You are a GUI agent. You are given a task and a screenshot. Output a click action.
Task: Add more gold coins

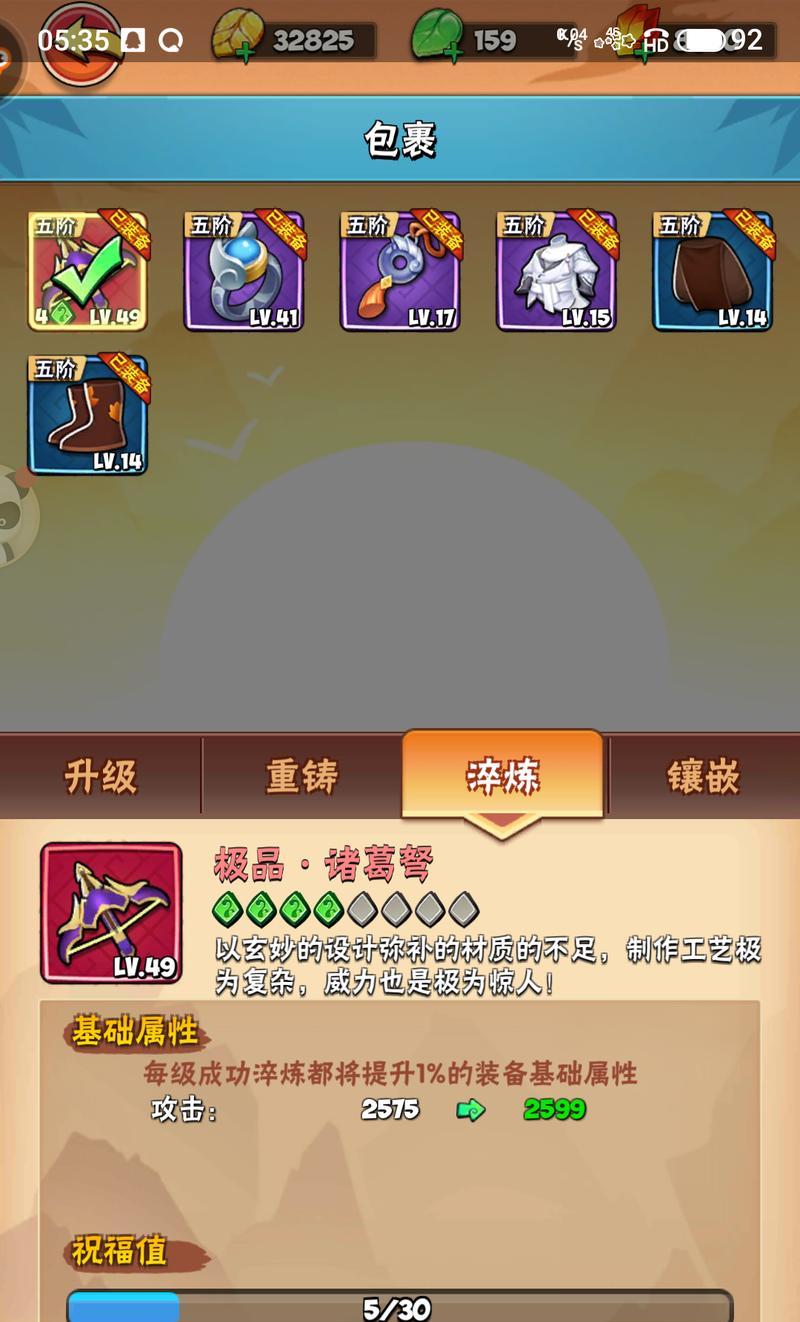click(243, 51)
